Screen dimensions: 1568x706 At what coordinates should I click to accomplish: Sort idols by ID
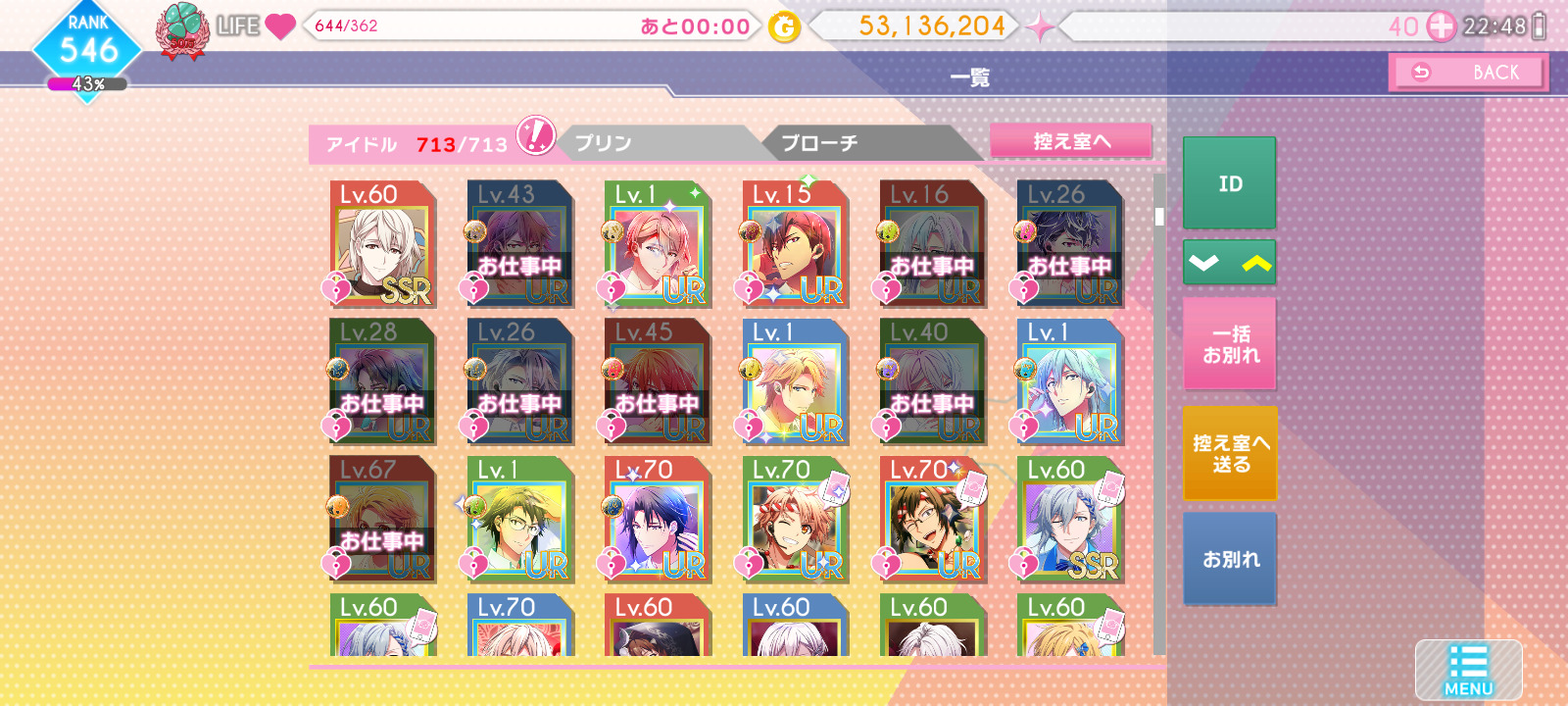[x=1229, y=183]
